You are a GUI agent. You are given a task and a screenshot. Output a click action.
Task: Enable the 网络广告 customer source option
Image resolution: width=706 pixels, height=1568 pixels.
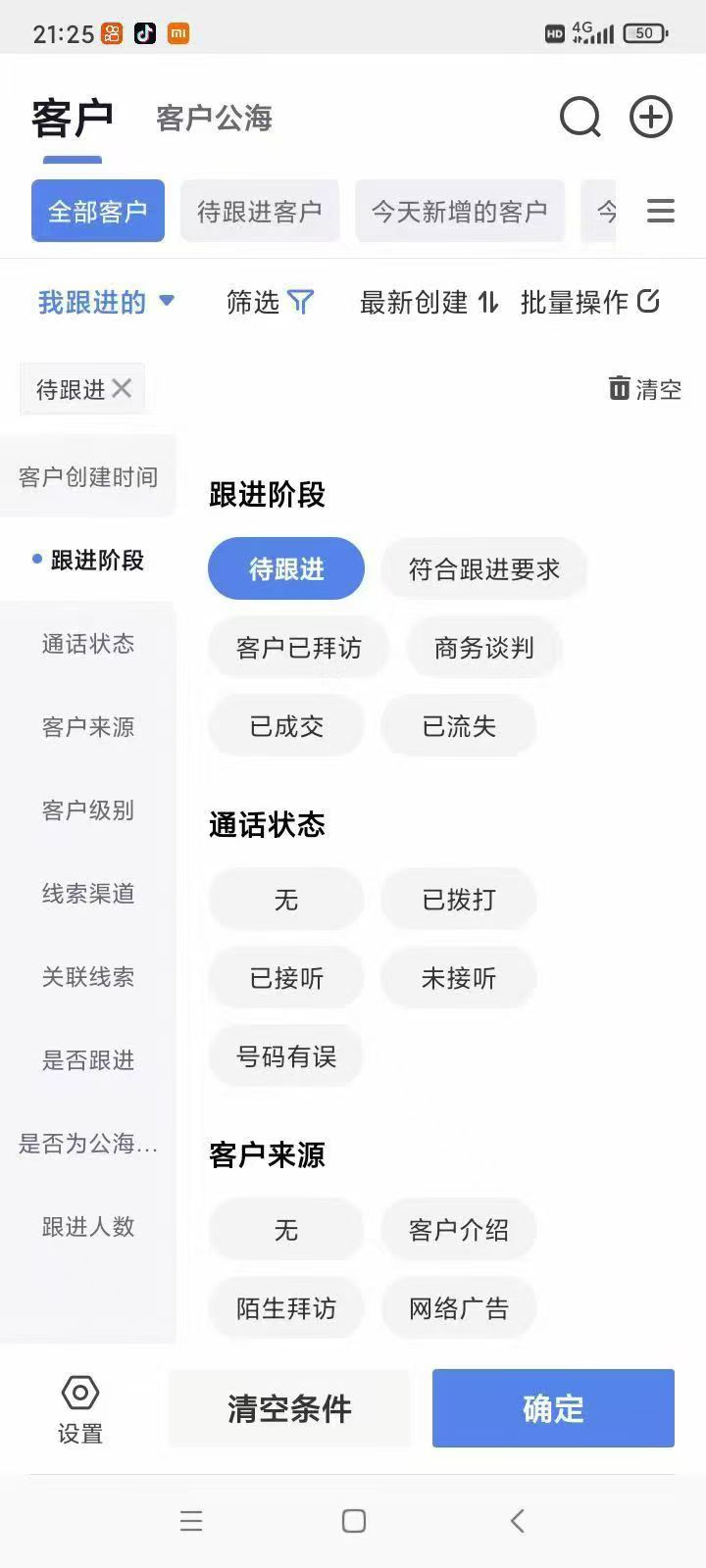click(x=458, y=1307)
